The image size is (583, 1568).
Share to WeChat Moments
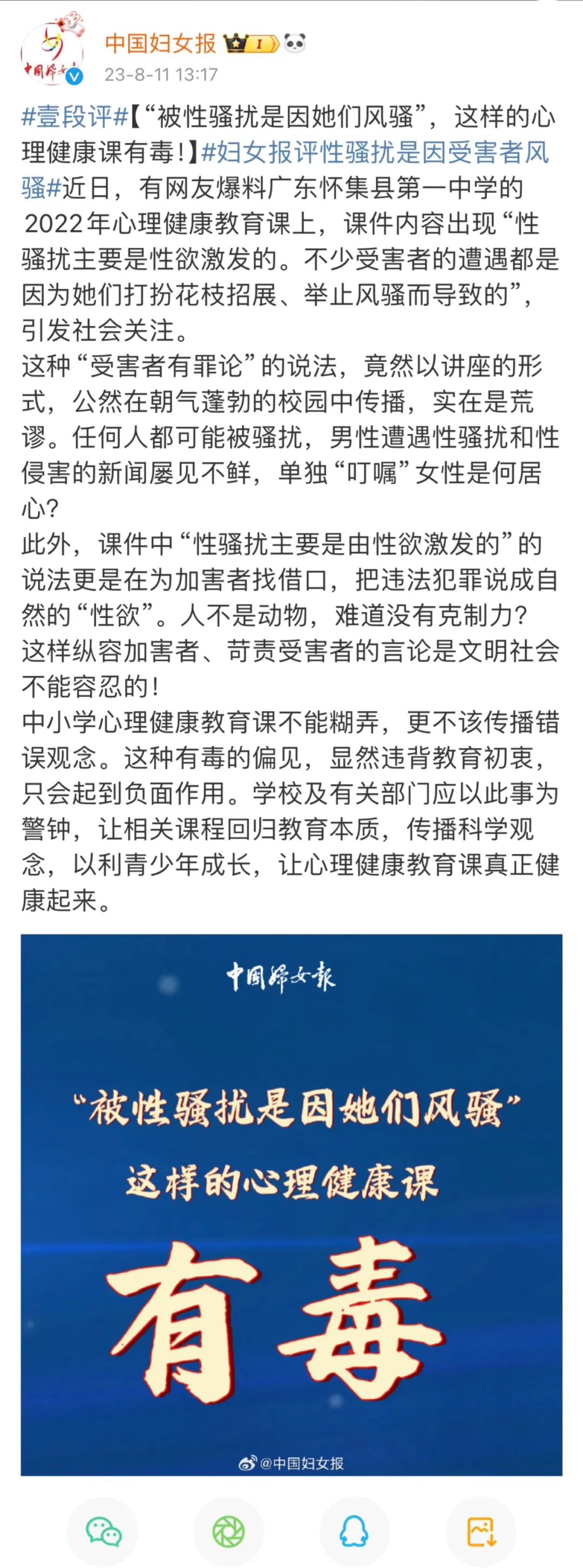coord(228,1531)
